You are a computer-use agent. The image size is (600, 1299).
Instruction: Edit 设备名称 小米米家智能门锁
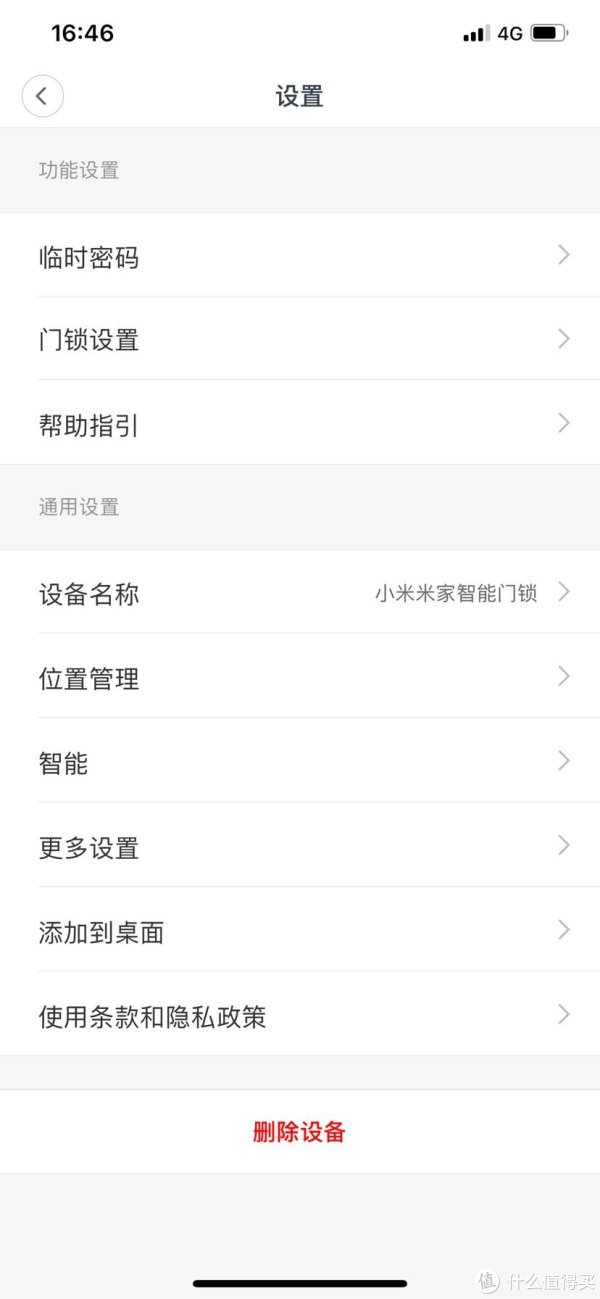(300, 592)
